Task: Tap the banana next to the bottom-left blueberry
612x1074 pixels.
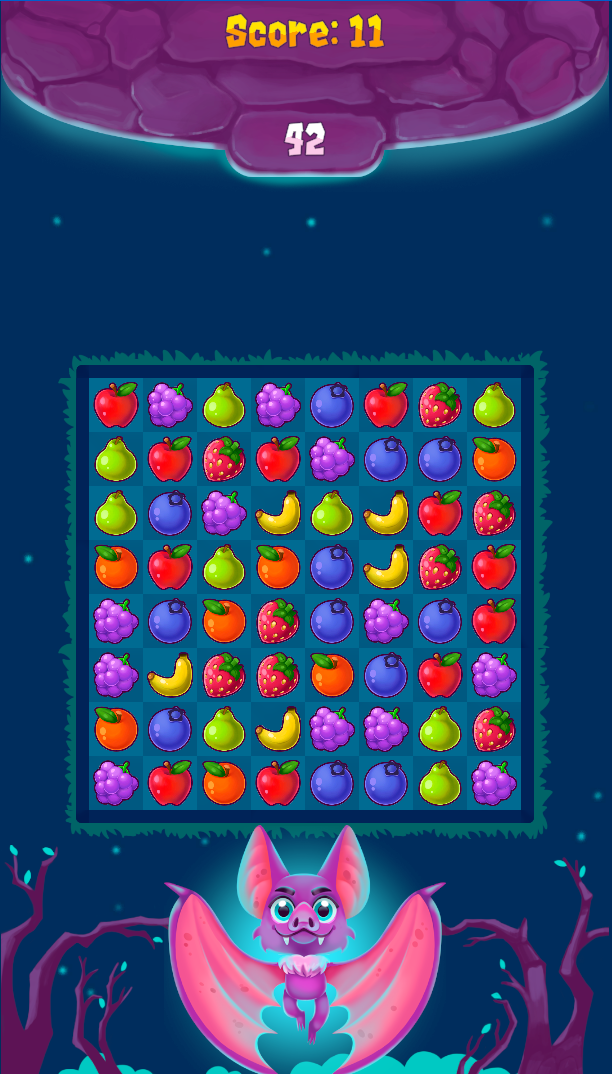Action: click(170, 675)
